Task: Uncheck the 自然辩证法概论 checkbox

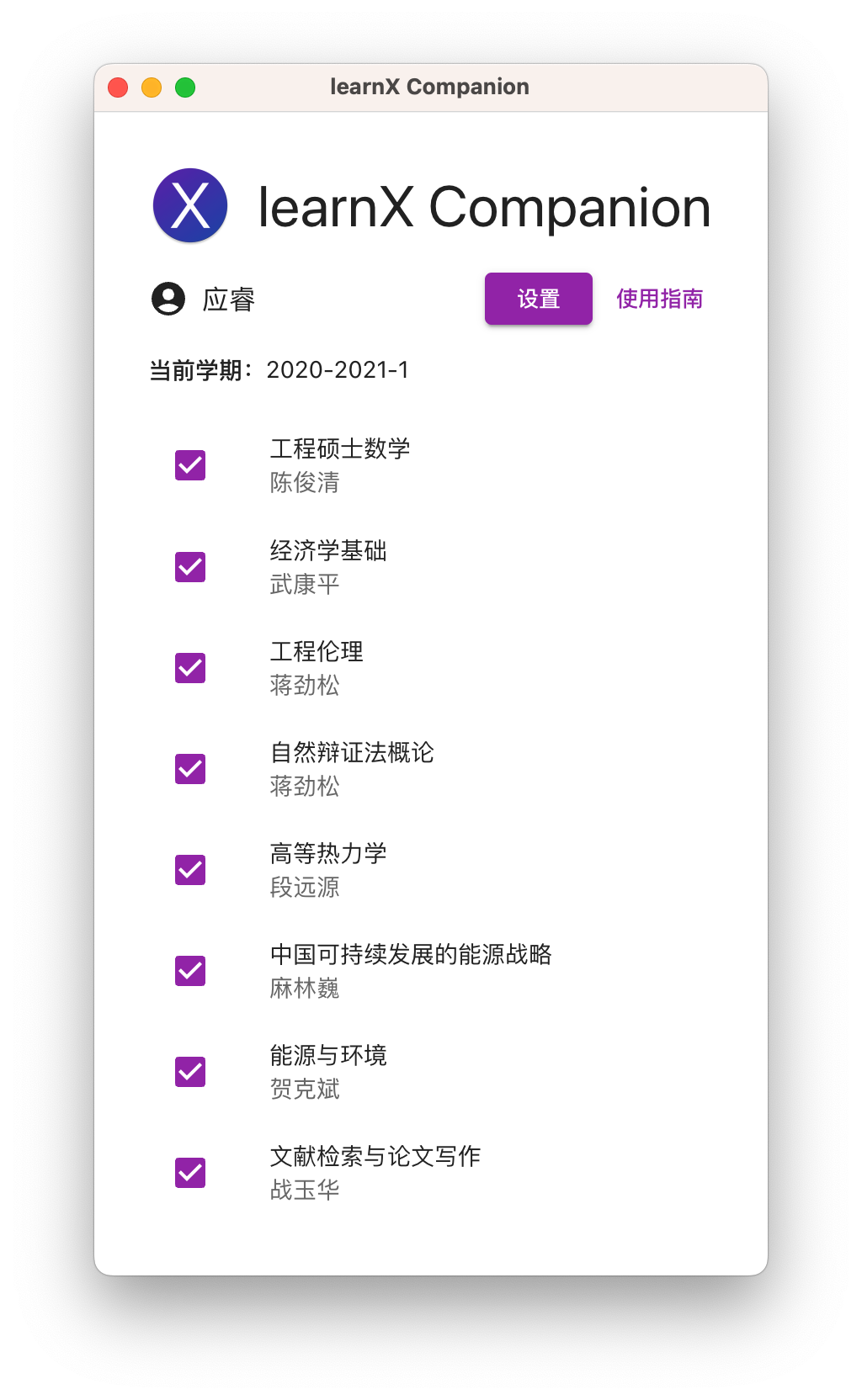Action: pos(189,769)
